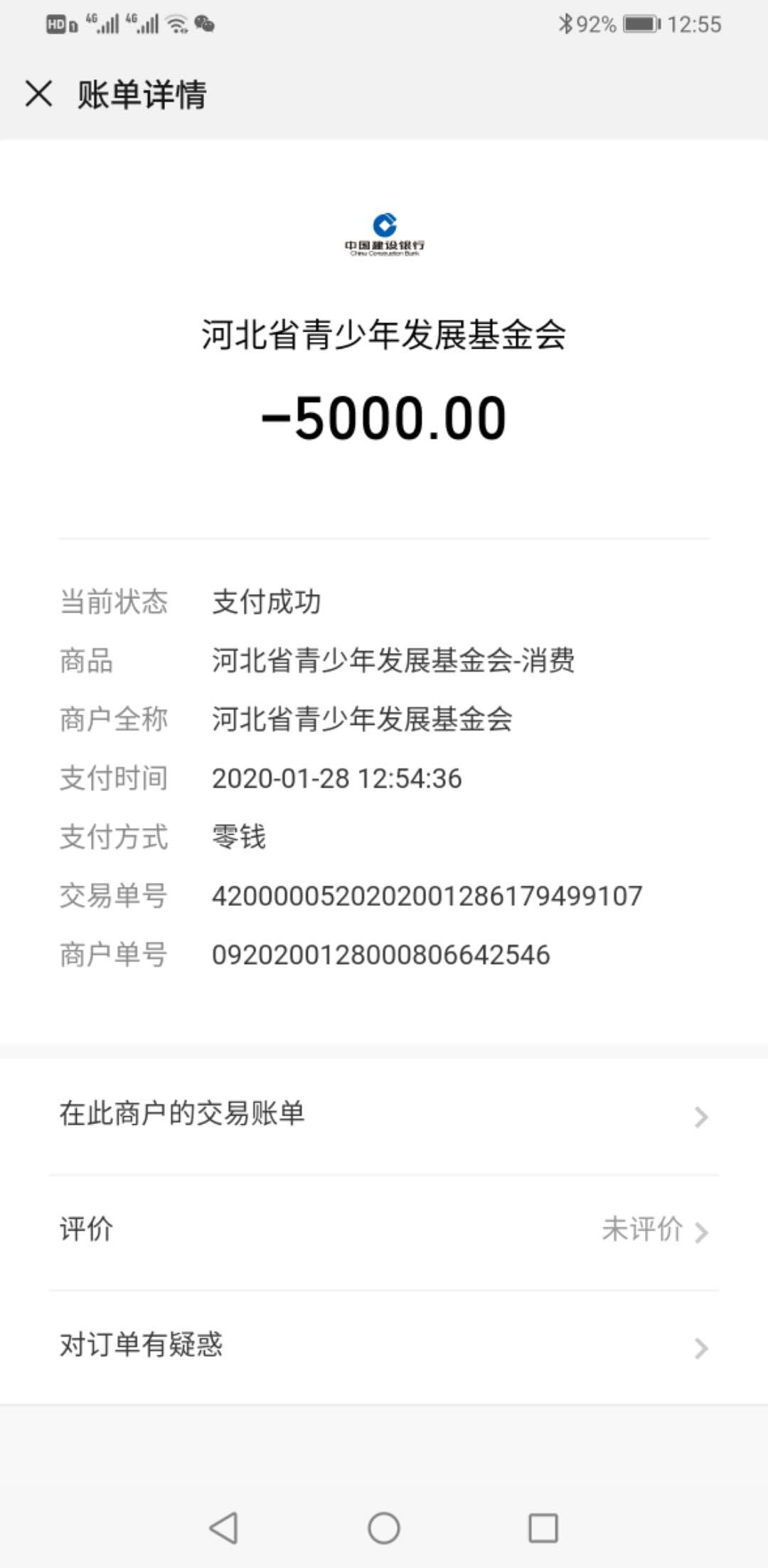Go to the home screen
768x1568 pixels.
[x=384, y=1527]
